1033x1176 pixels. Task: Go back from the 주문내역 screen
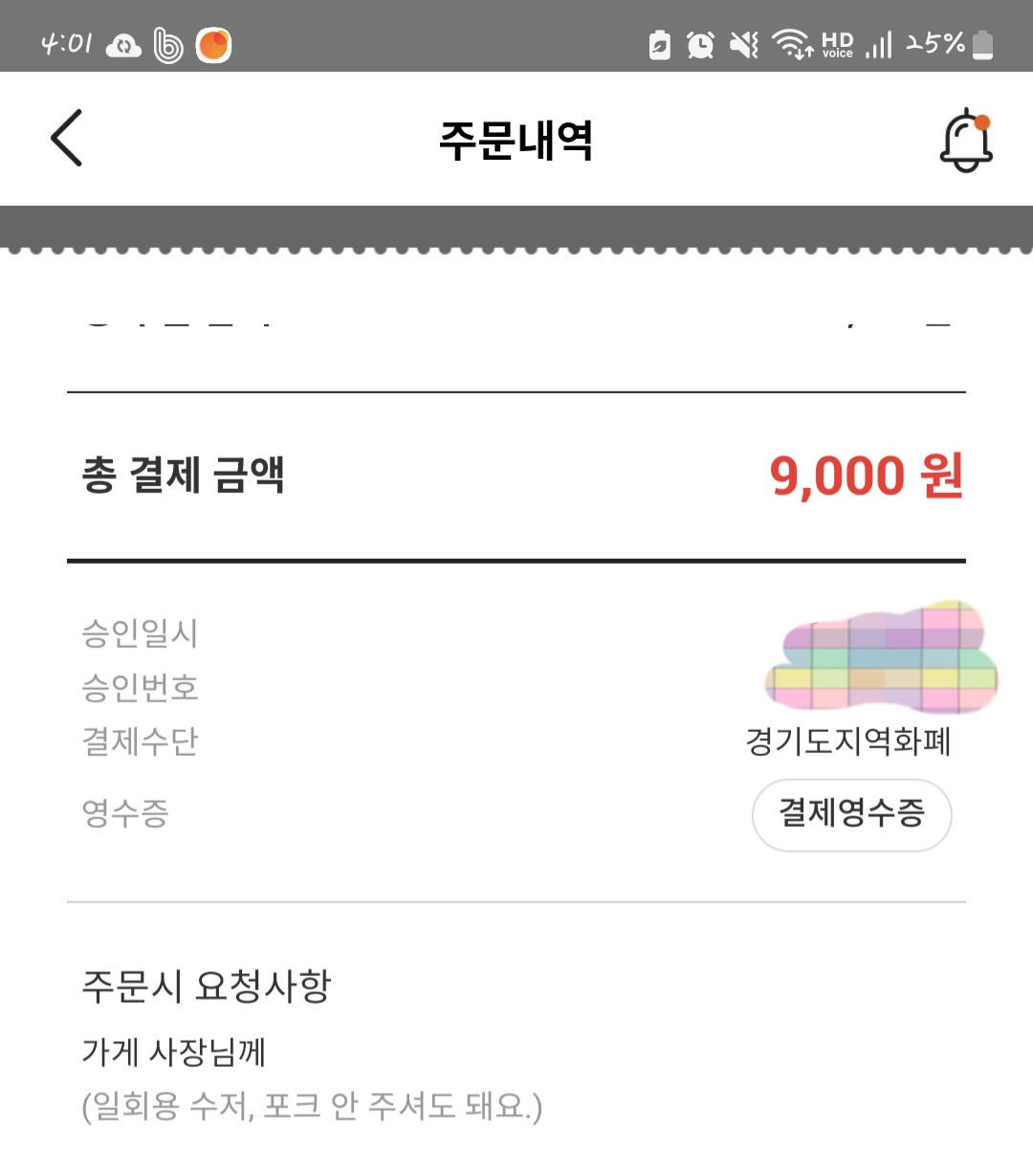[67, 138]
